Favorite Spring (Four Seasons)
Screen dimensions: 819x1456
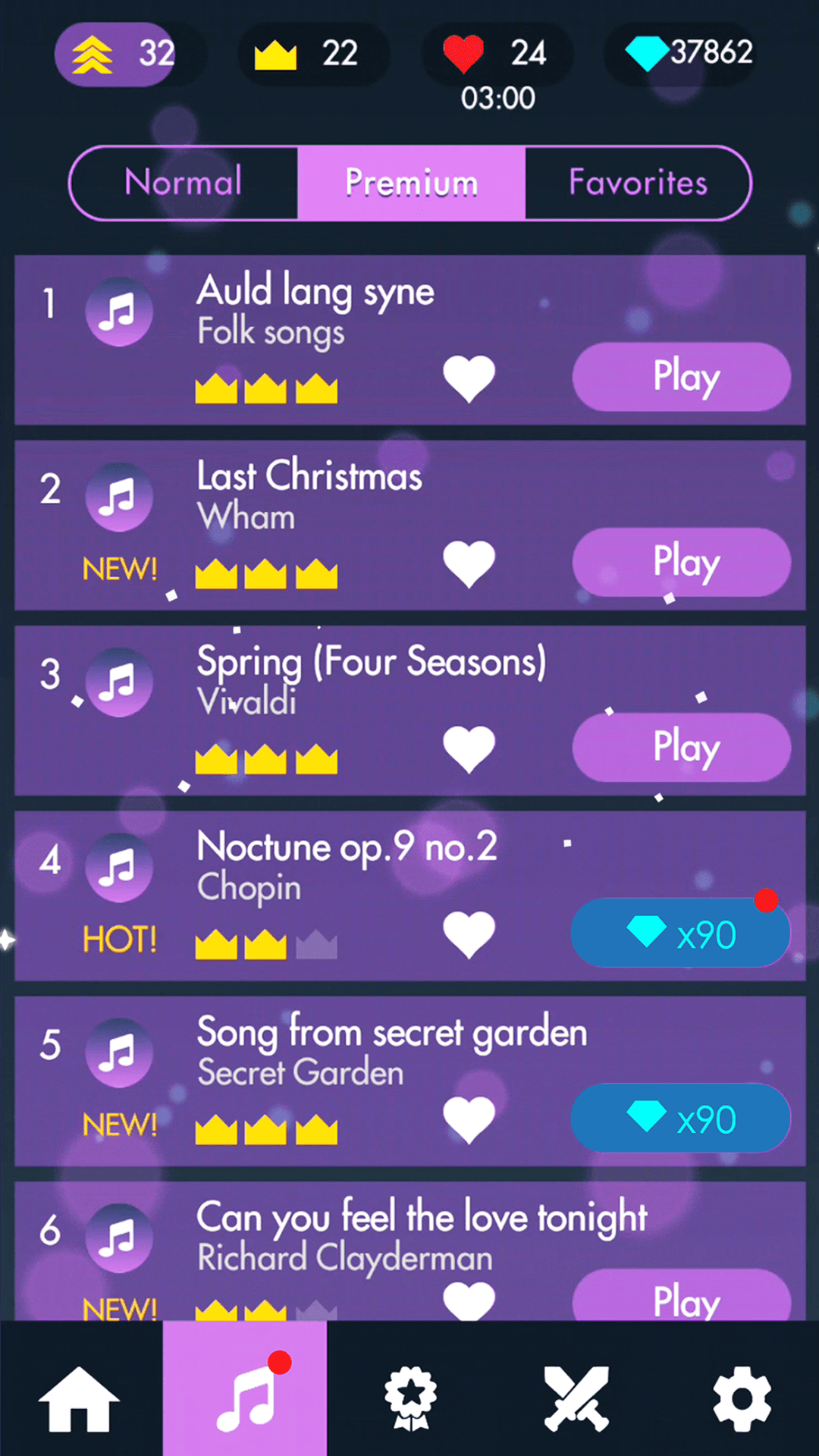click(x=469, y=748)
